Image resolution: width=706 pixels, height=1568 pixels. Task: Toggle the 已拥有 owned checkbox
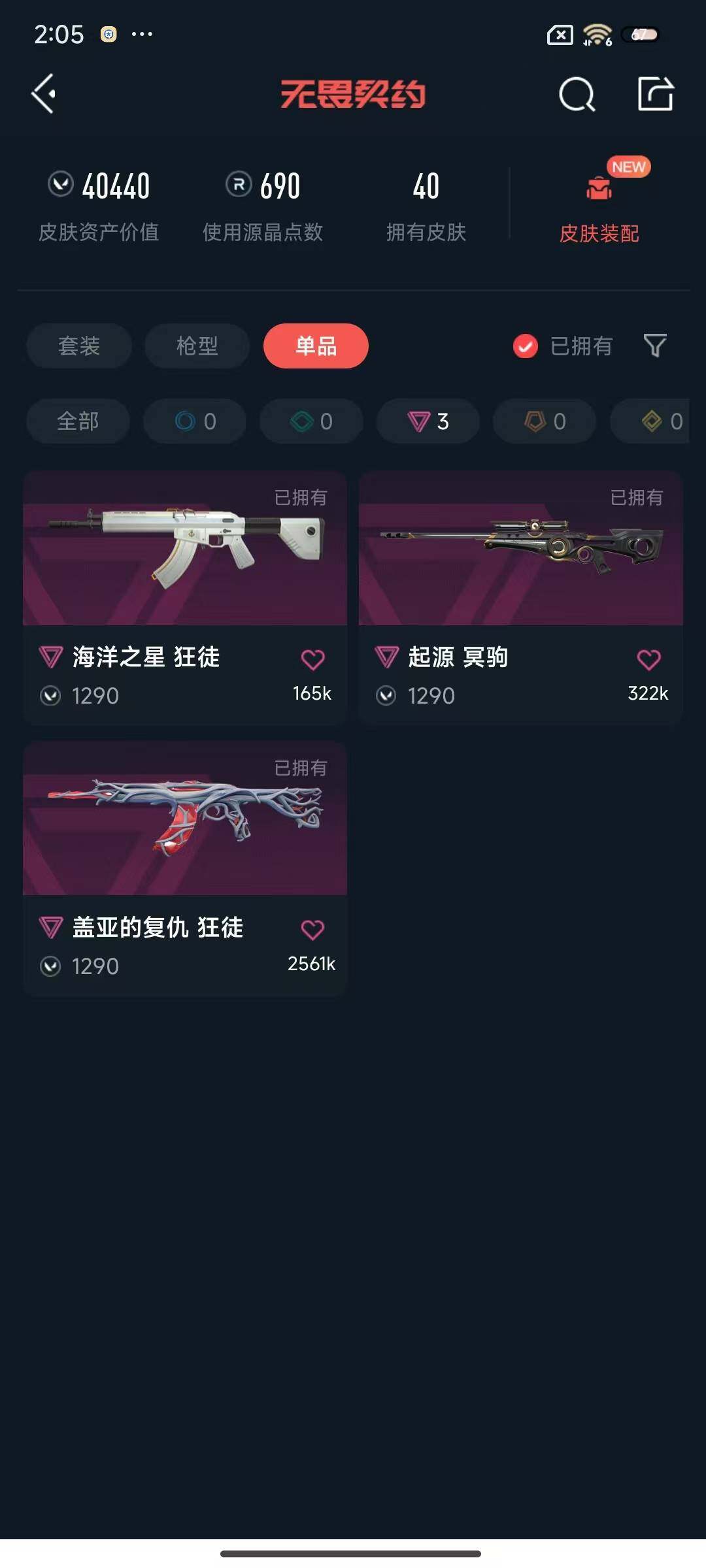click(526, 346)
